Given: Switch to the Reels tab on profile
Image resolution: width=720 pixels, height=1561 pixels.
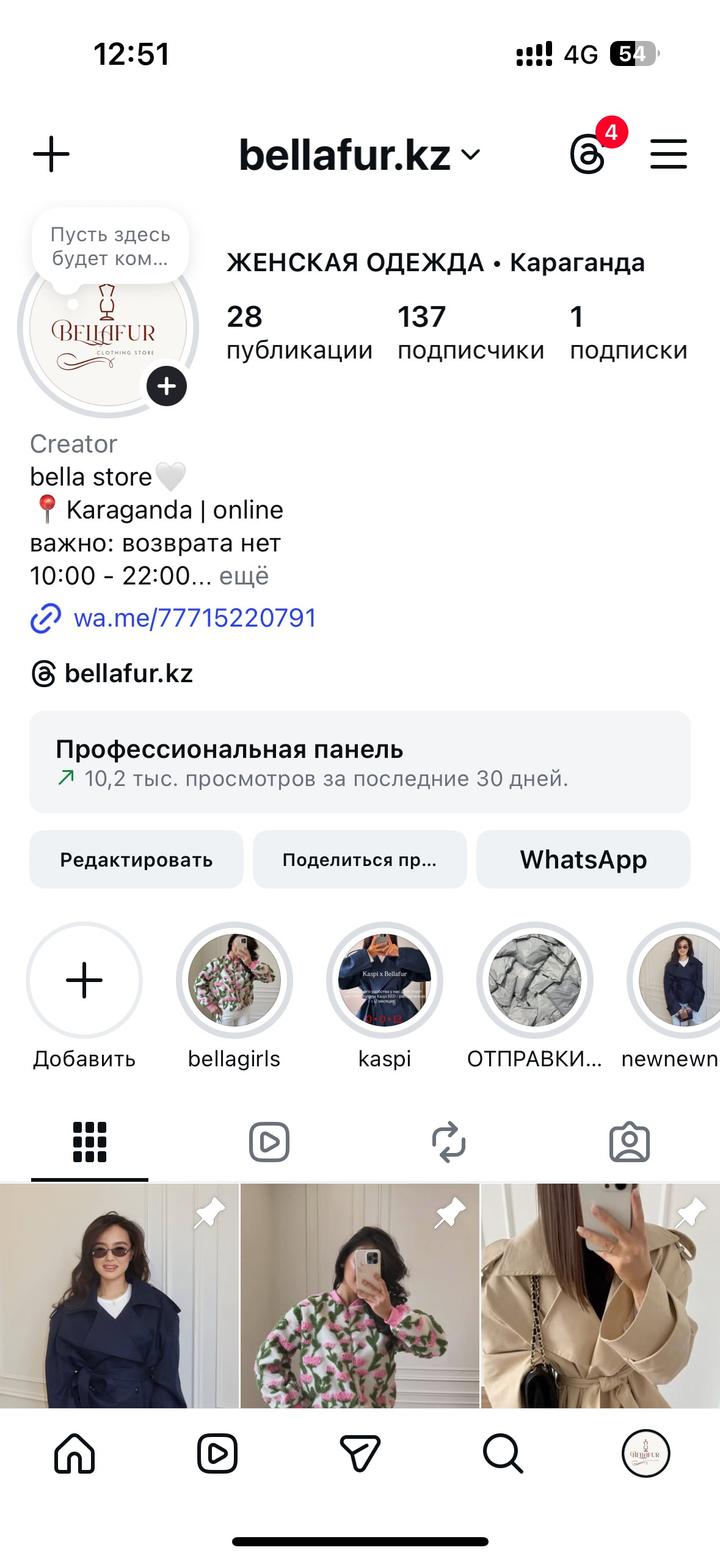Looking at the screenshot, I should pyautogui.click(x=269, y=1142).
